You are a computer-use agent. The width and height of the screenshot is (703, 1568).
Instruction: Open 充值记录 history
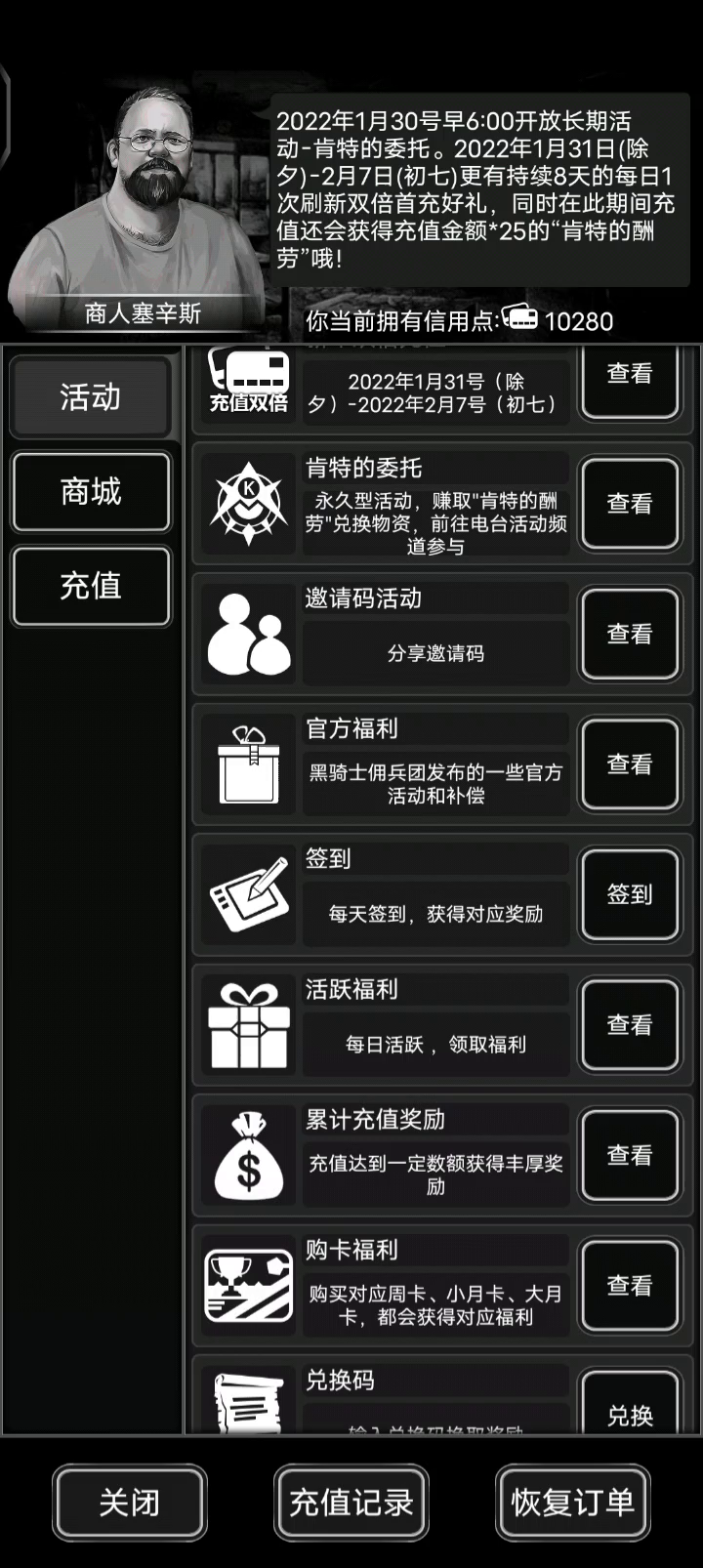[x=351, y=1503]
